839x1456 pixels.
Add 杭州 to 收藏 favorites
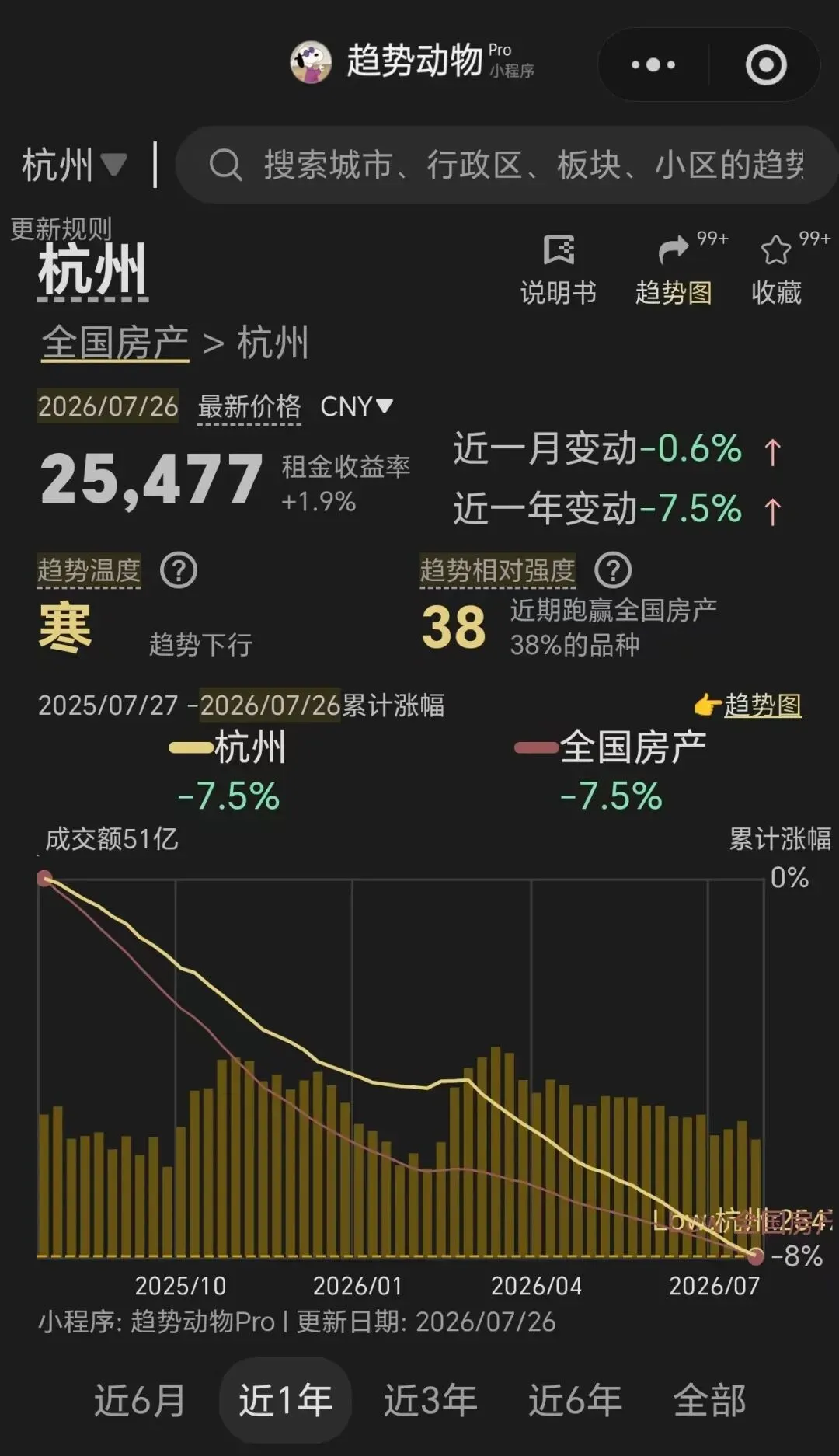click(777, 270)
